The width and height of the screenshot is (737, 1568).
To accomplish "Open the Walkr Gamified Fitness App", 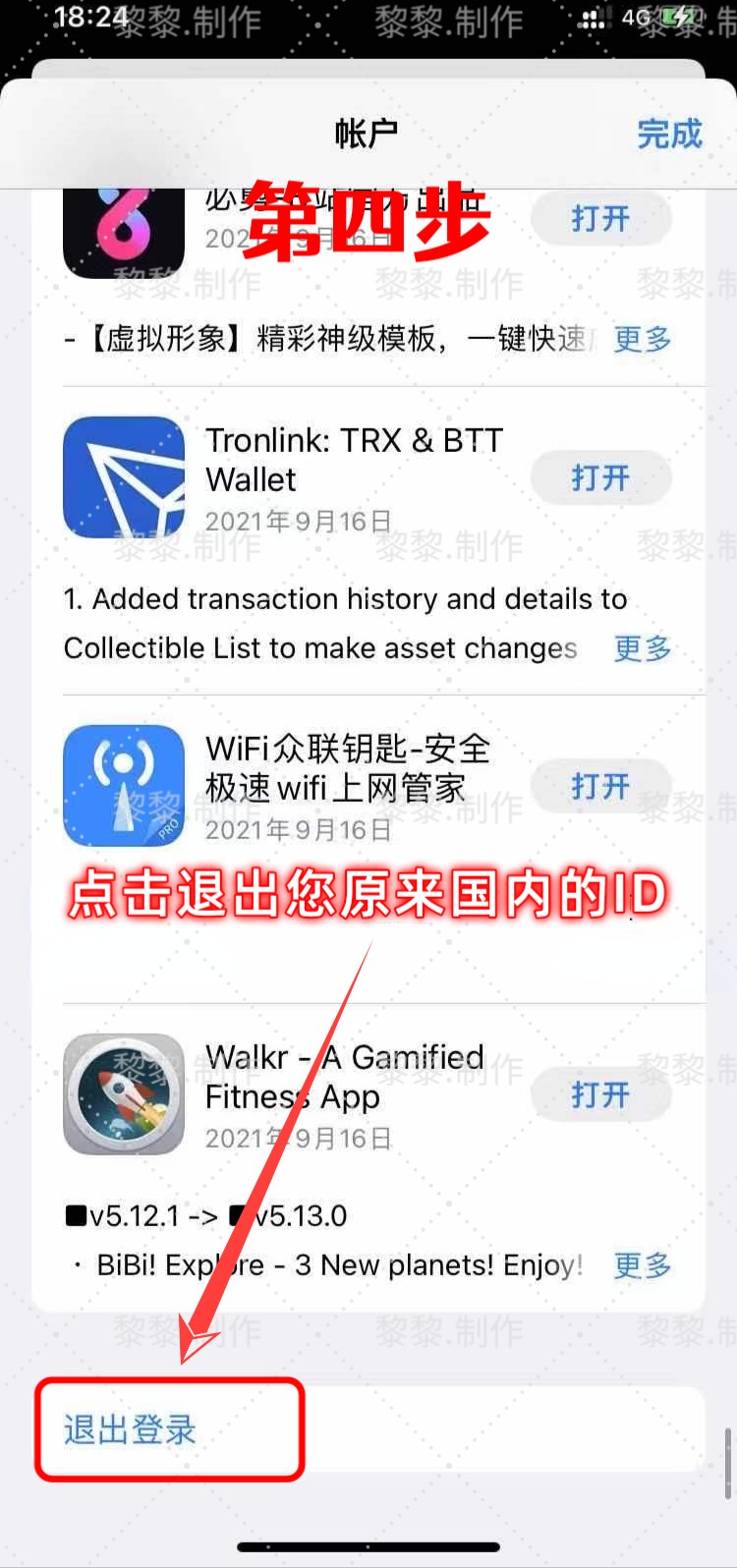I will pyautogui.click(x=600, y=1094).
